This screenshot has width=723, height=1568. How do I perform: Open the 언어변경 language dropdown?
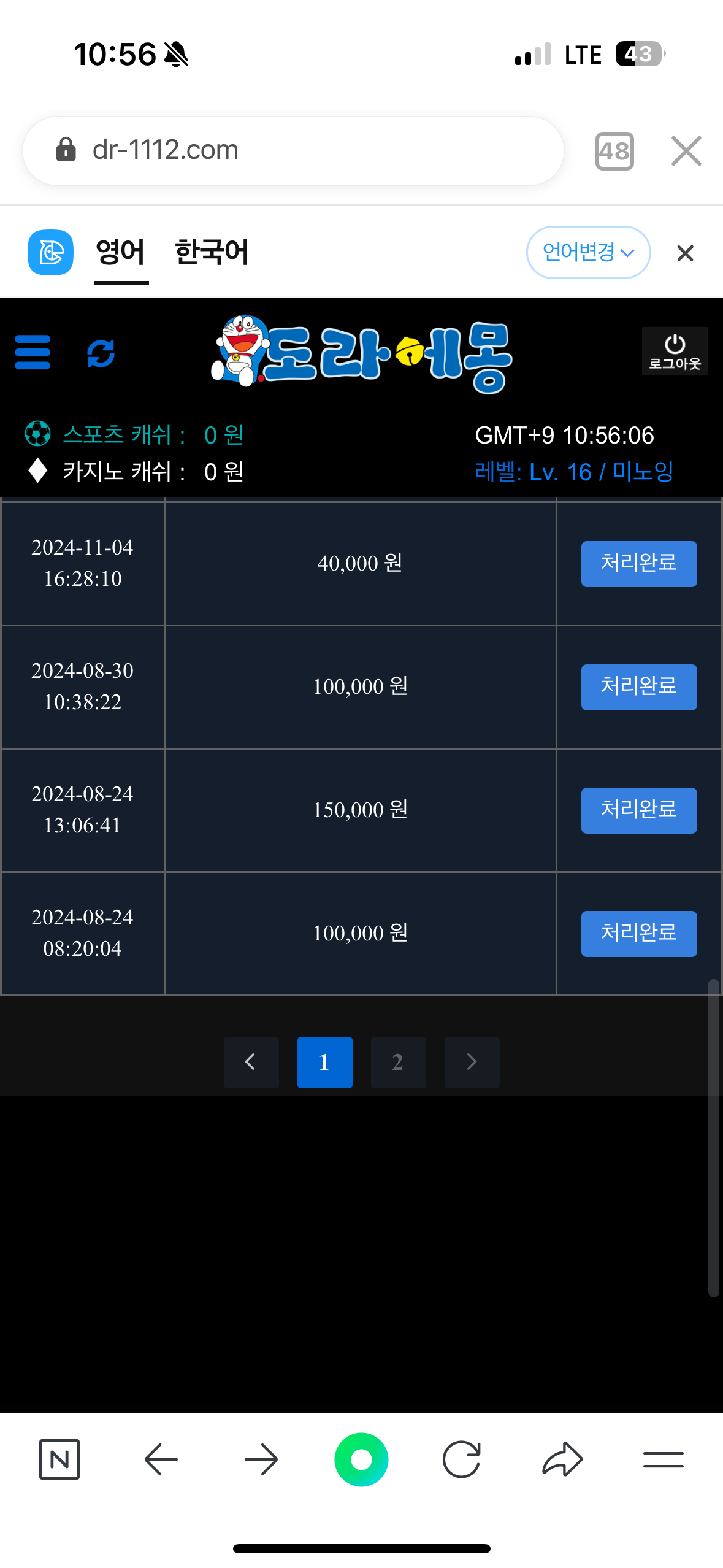pos(588,252)
